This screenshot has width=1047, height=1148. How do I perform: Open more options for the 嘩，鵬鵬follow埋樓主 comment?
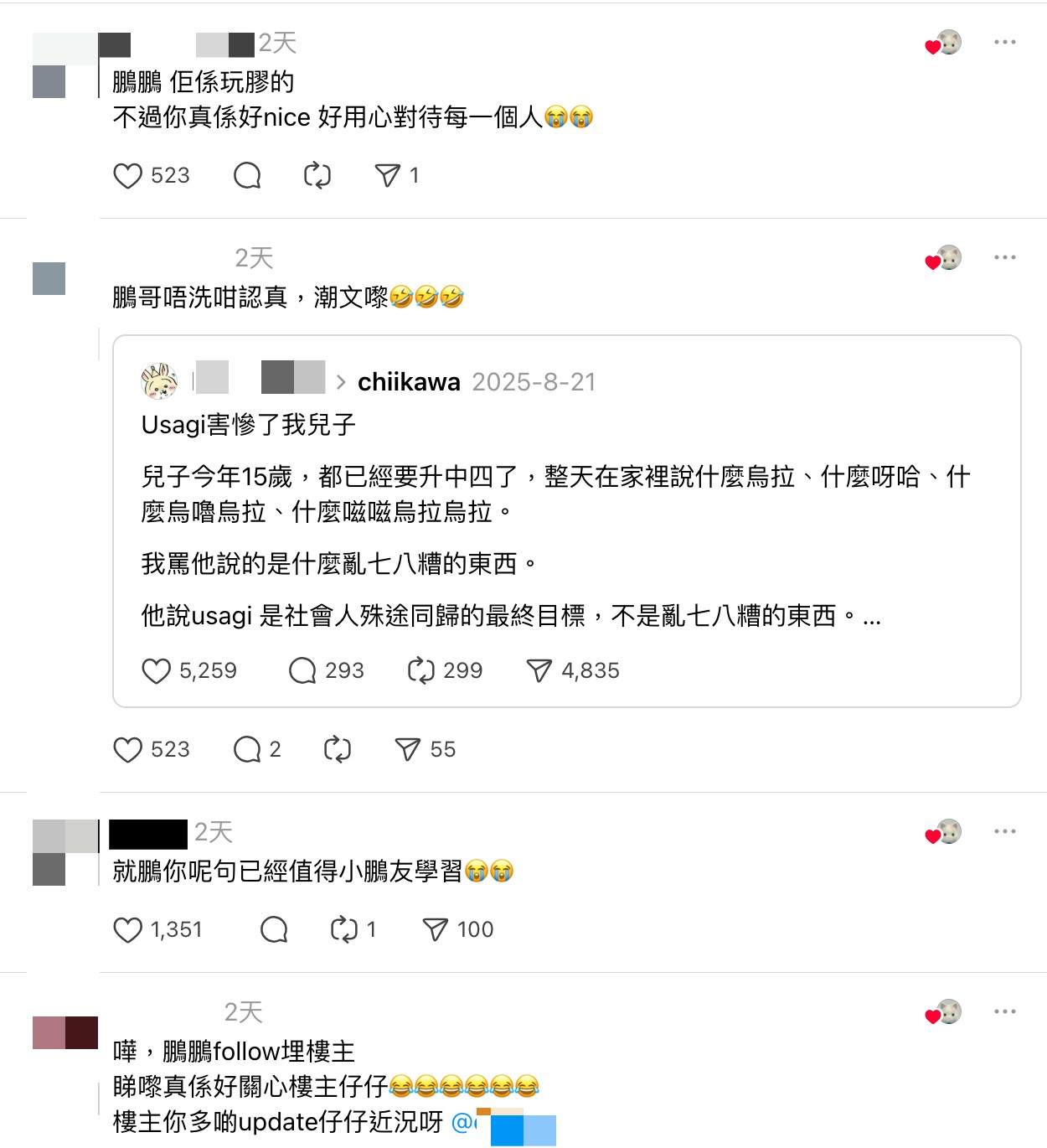(x=1004, y=1011)
